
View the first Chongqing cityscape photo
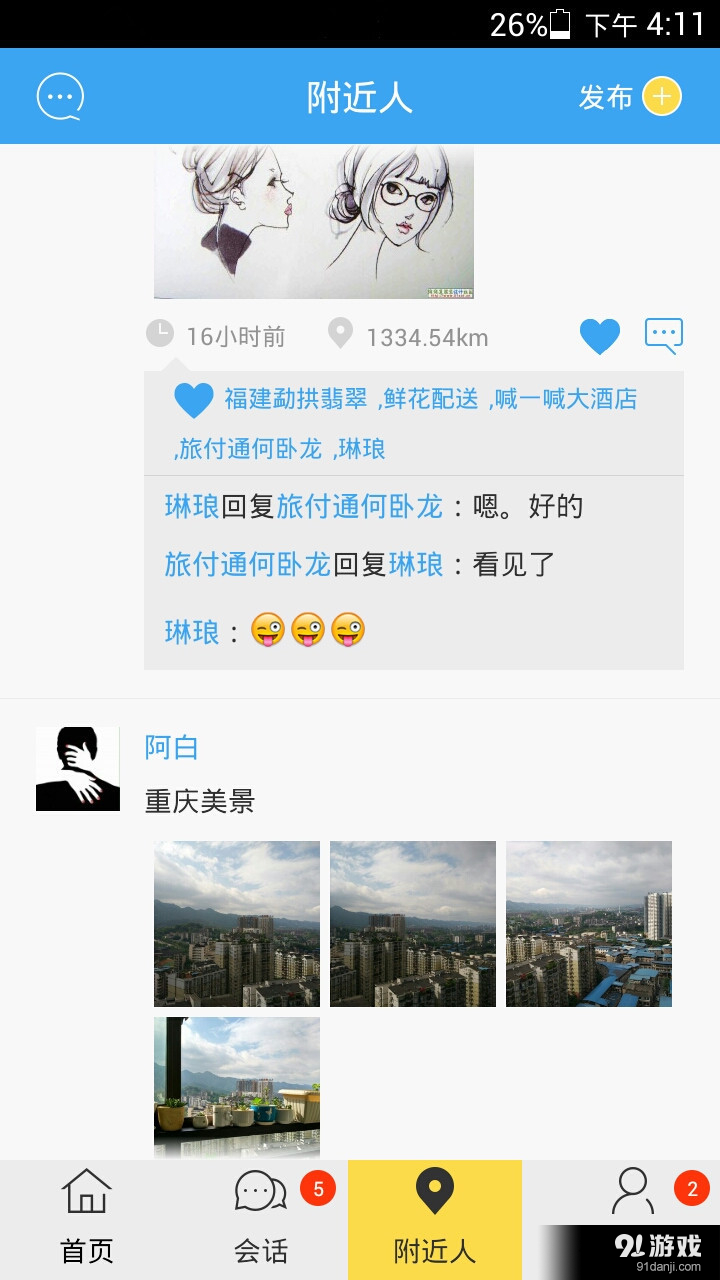coord(236,922)
